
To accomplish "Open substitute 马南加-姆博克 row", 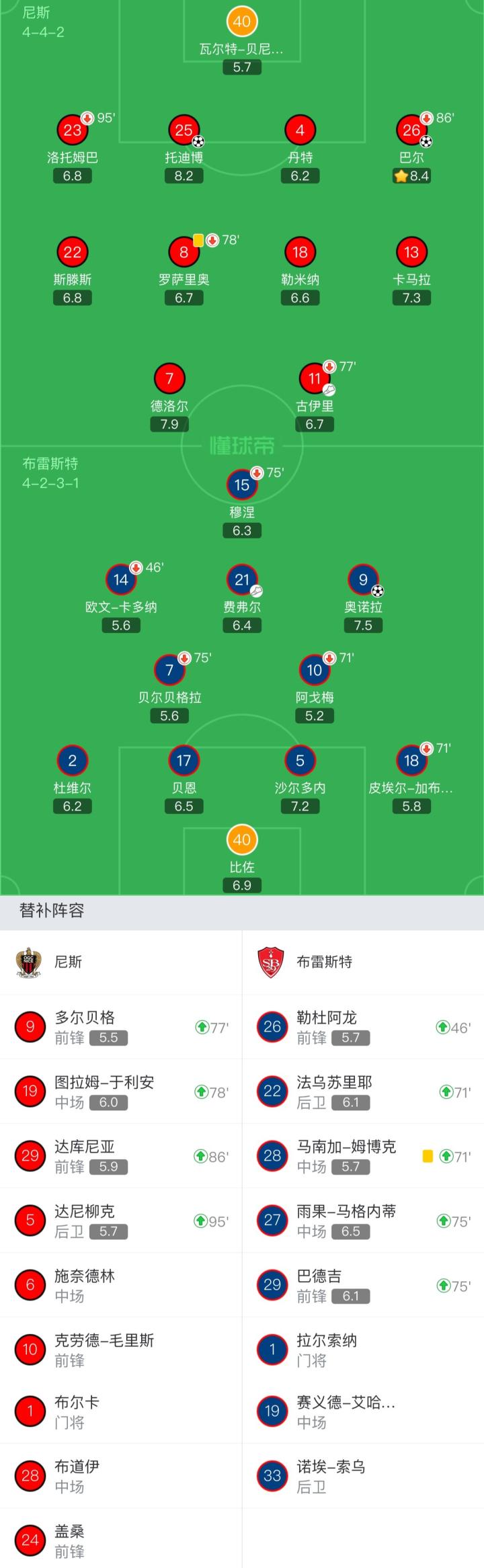I will (363, 1156).
